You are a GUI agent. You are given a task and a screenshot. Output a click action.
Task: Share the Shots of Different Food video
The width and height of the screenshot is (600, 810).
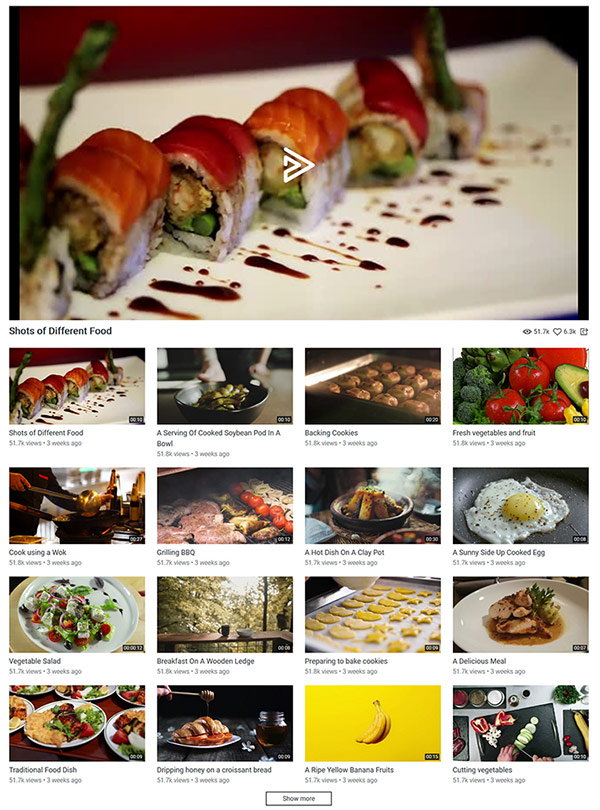[584, 331]
